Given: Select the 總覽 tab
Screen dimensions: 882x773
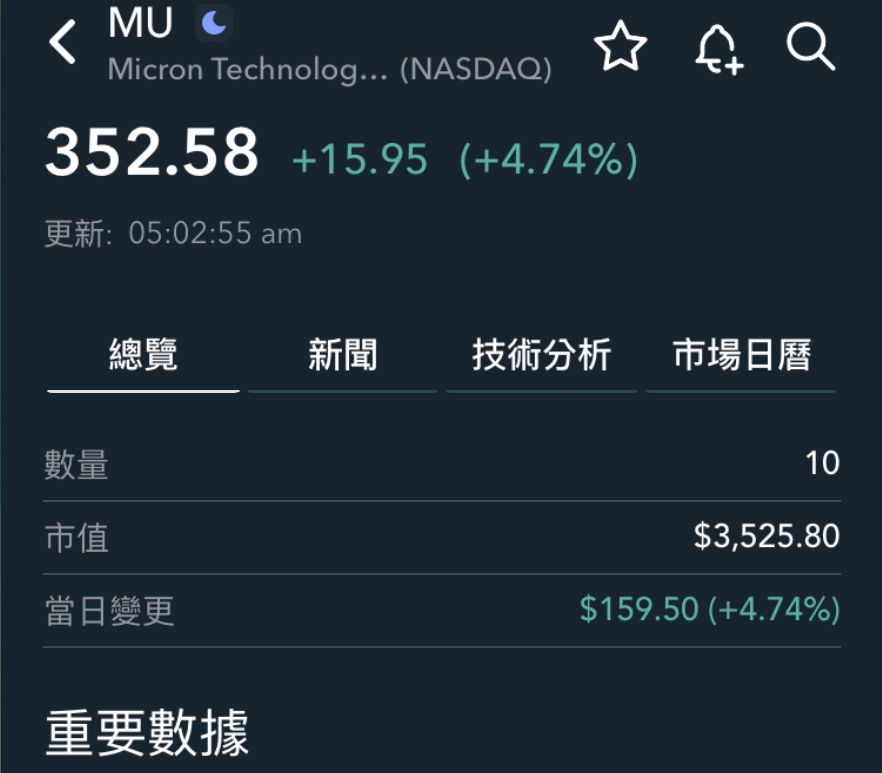Looking at the screenshot, I should (x=143, y=355).
